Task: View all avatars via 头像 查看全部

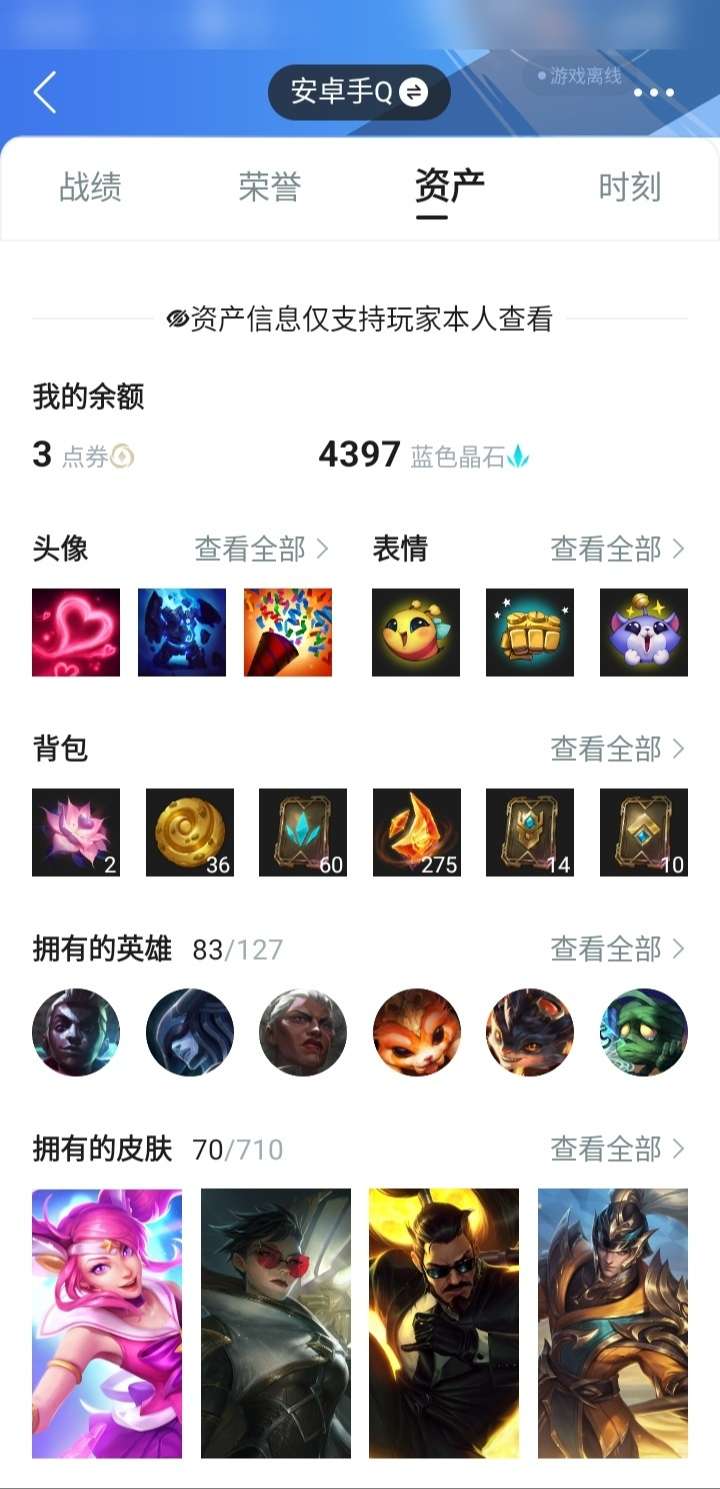Action: 261,549
